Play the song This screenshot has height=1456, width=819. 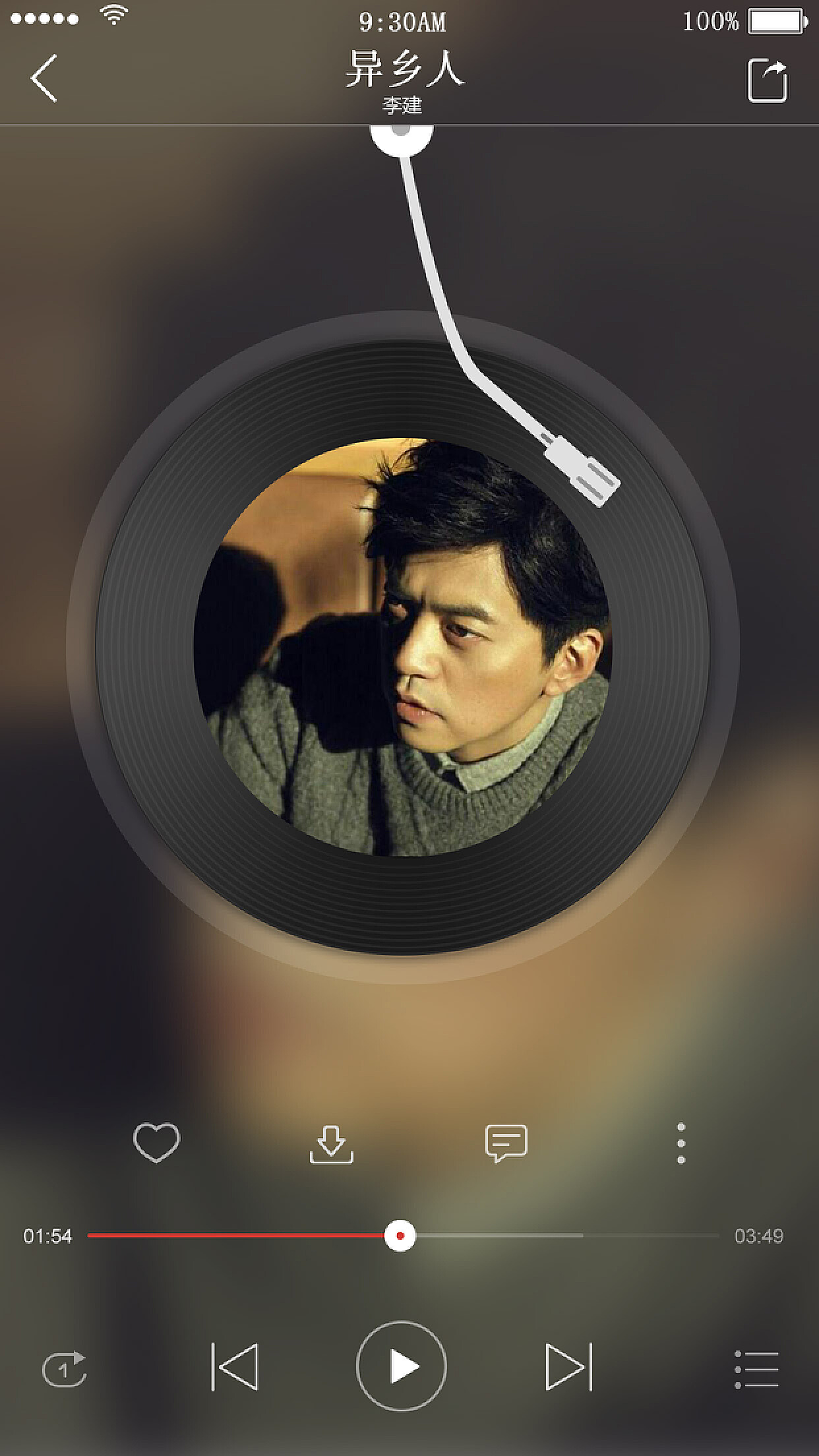pos(402,1366)
